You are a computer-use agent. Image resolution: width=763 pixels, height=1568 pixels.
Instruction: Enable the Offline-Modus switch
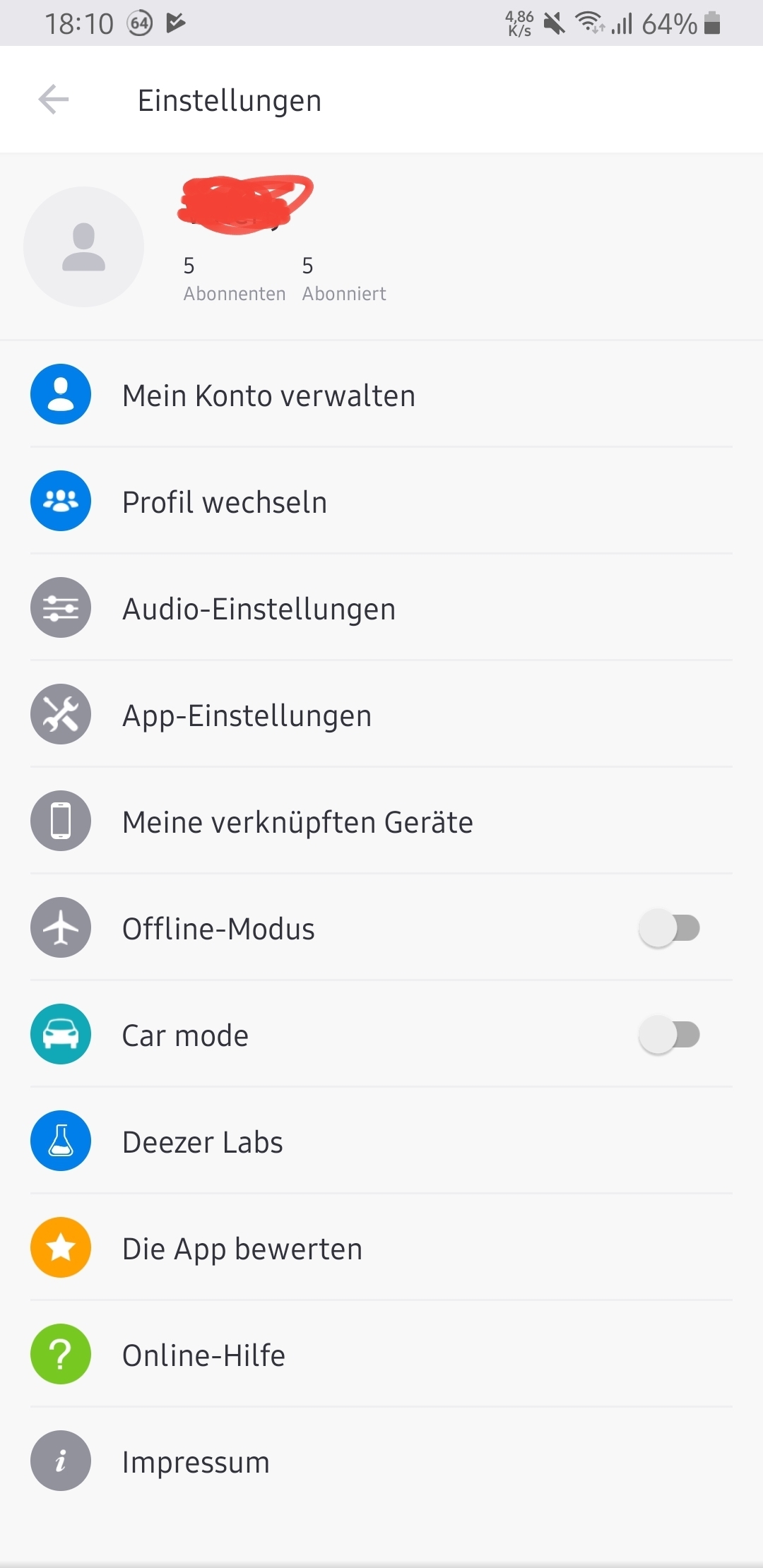point(670,928)
